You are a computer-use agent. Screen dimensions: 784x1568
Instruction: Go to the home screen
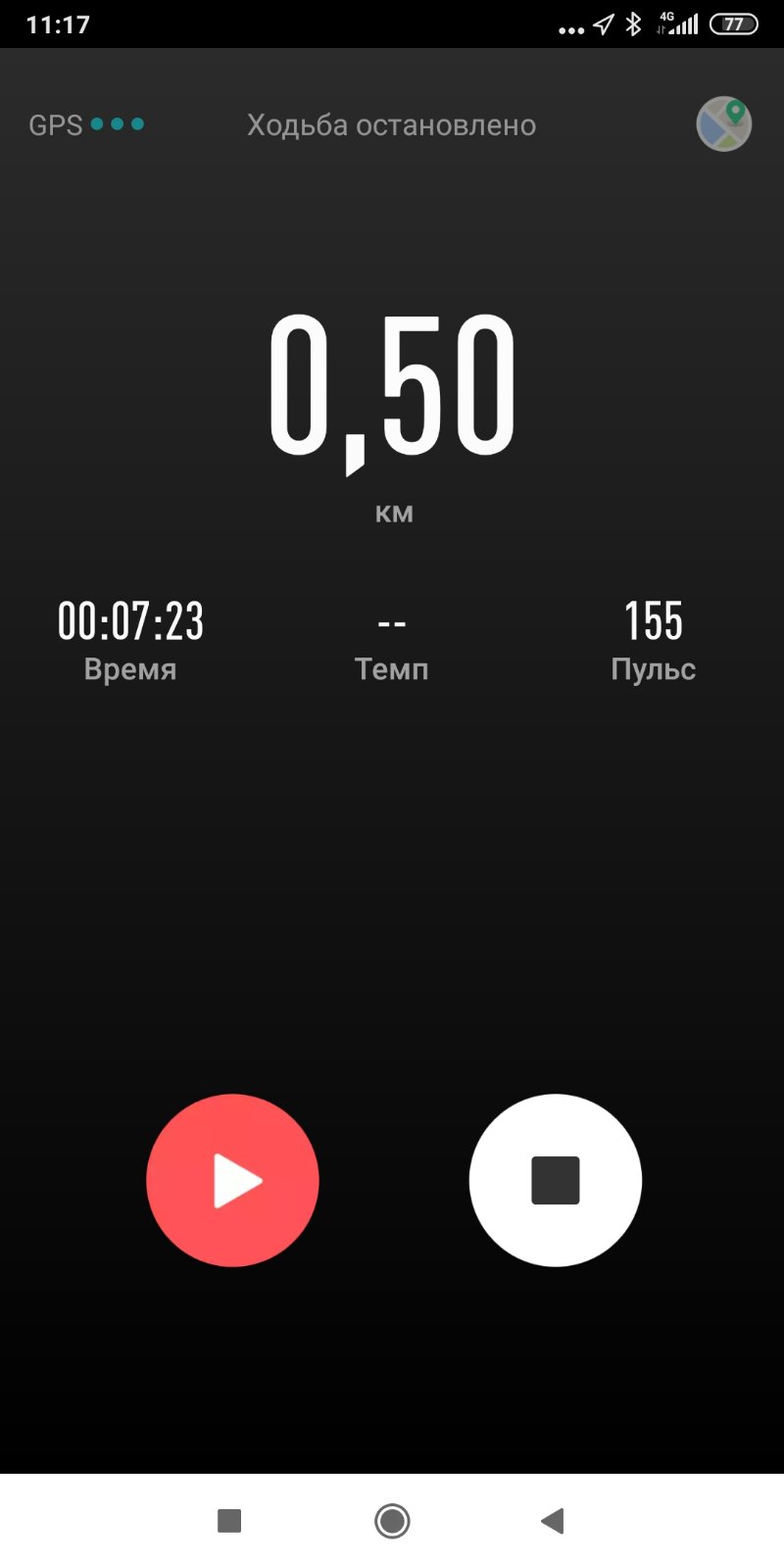pyautogui.click(x=392, y=1521)
